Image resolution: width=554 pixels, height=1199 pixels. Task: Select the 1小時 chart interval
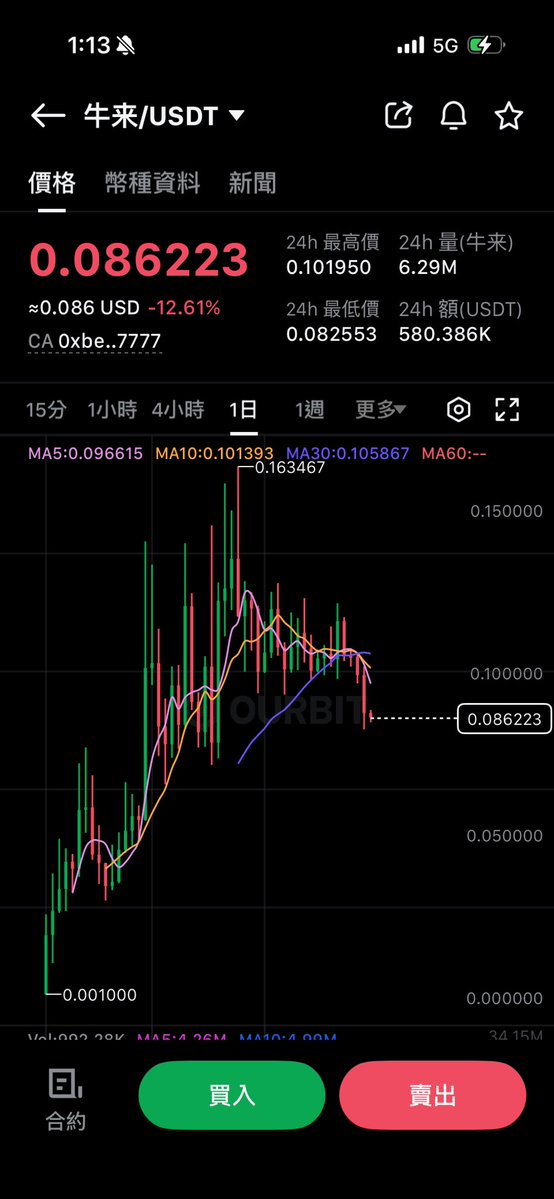112,410
